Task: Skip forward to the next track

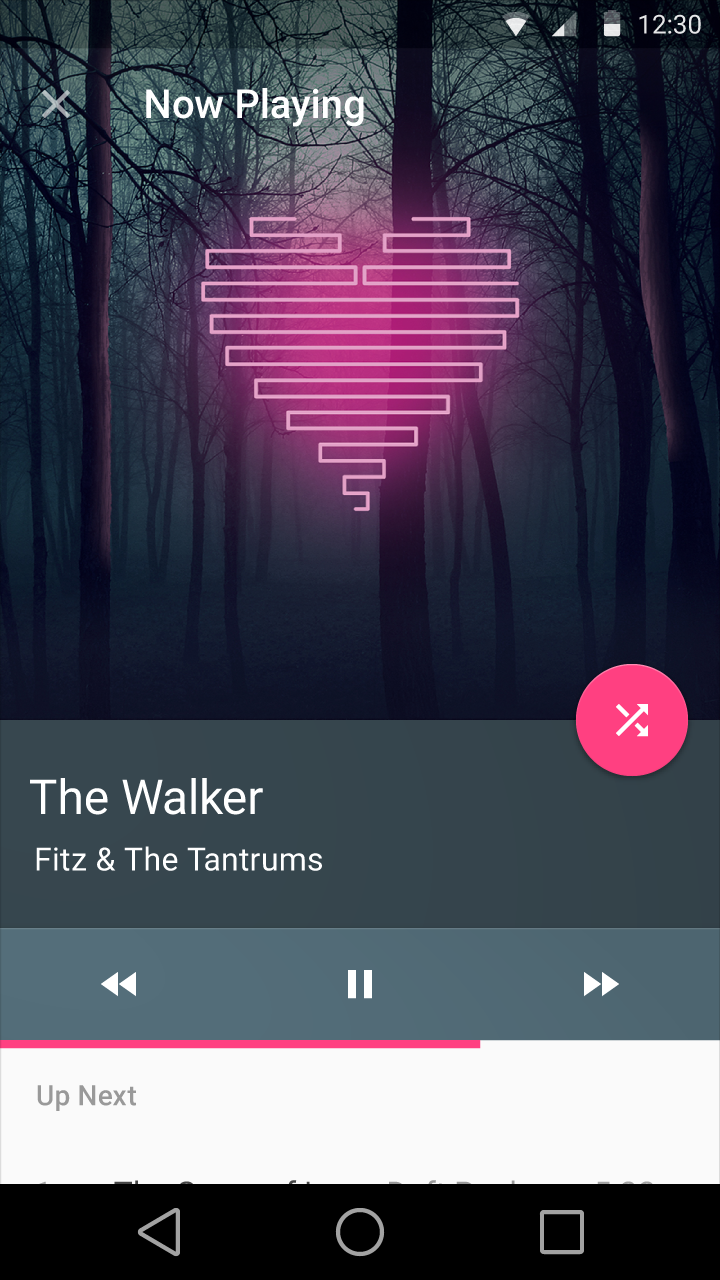Action: tap(601, 985)
